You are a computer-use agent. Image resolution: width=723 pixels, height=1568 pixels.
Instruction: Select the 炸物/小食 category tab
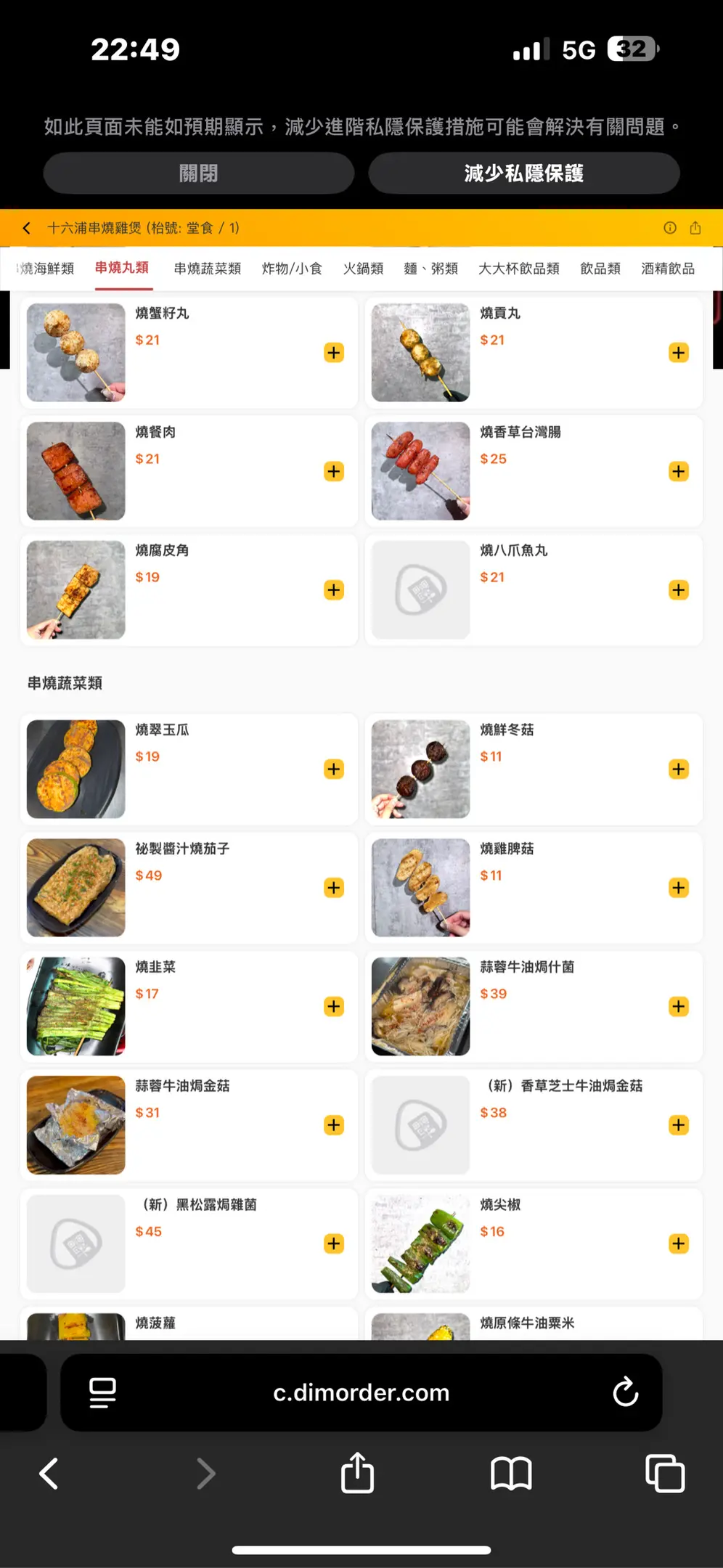pyautogui.click(x=292, y=269)
